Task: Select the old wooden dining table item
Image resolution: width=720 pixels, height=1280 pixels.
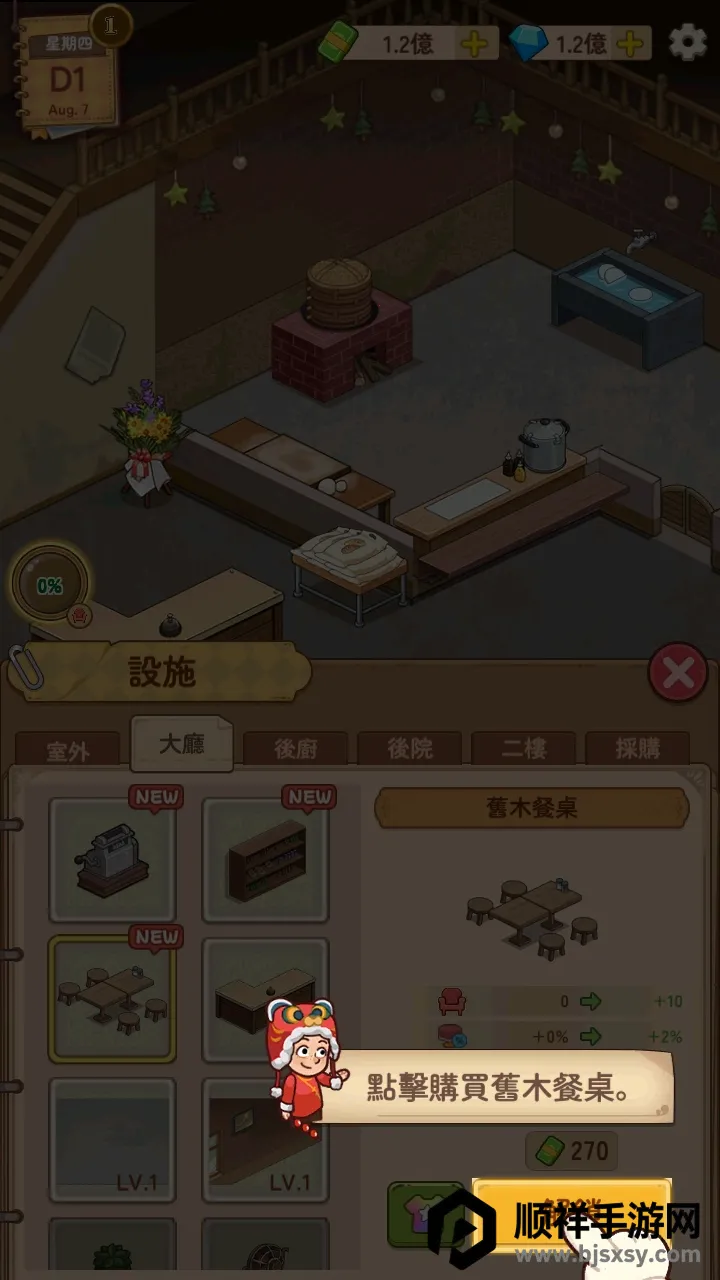Action: tap(113, 999)
